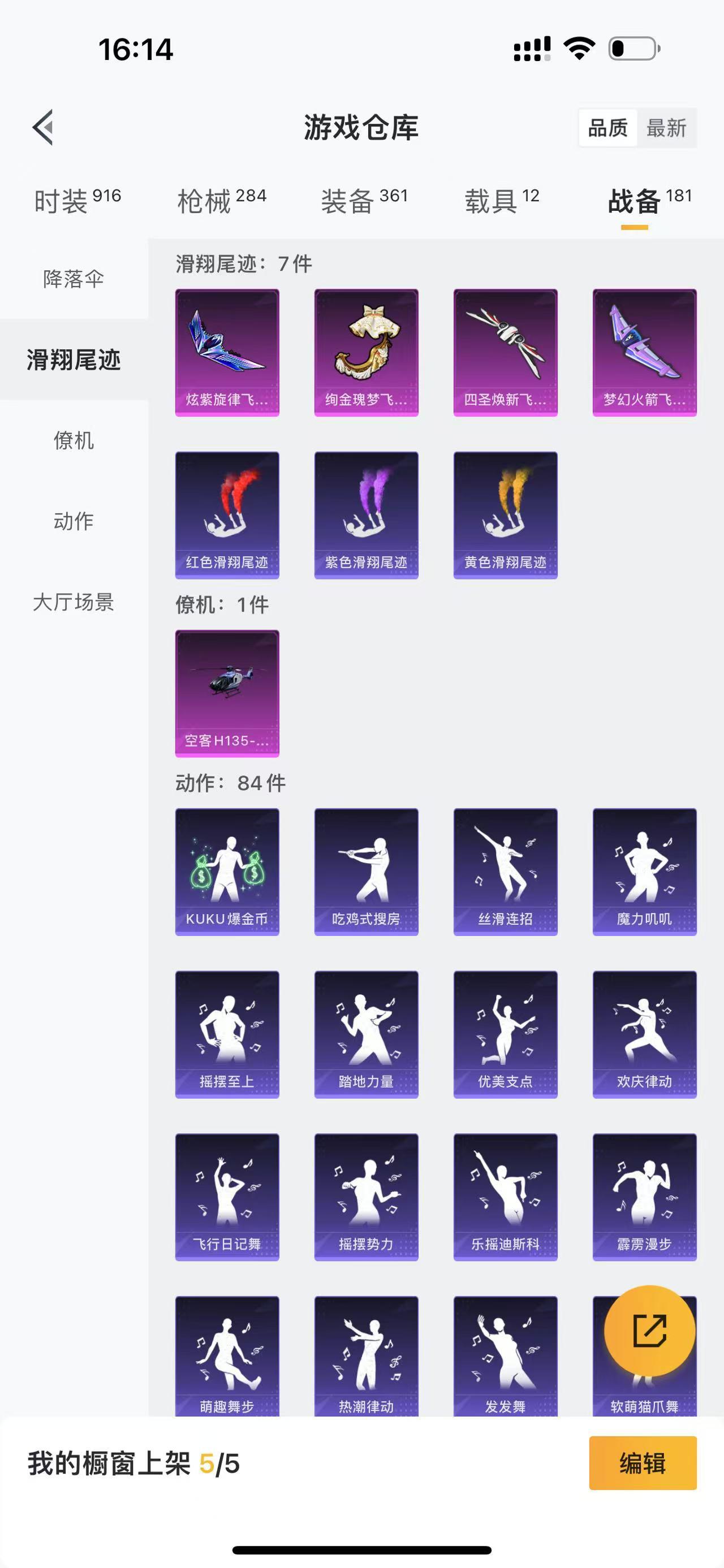The height and width of the screenshot is (1568, 724).
Task: Tap the orange floating share button
Action: click(x=650, y=1331)
